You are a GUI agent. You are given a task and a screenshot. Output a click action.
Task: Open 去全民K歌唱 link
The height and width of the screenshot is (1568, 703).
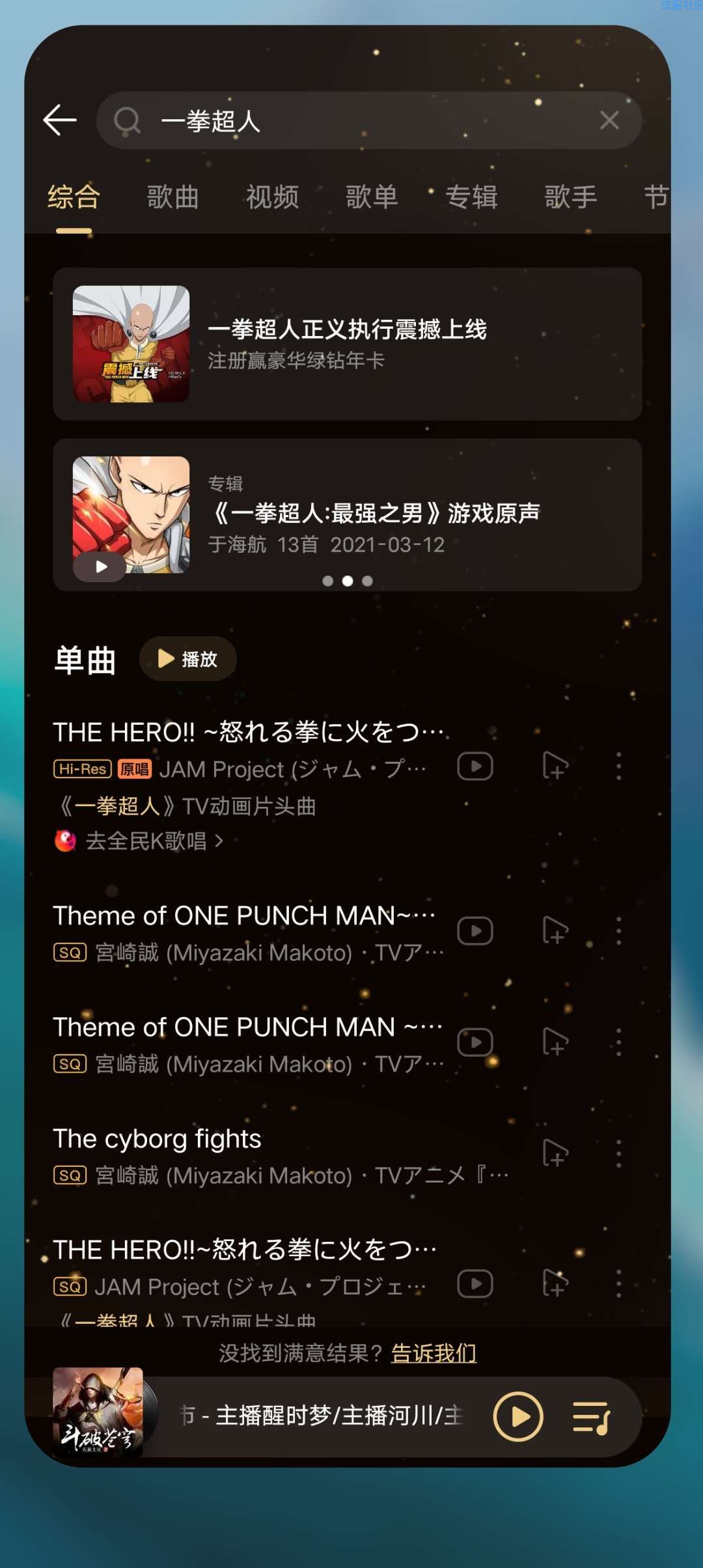coord(146,841)
